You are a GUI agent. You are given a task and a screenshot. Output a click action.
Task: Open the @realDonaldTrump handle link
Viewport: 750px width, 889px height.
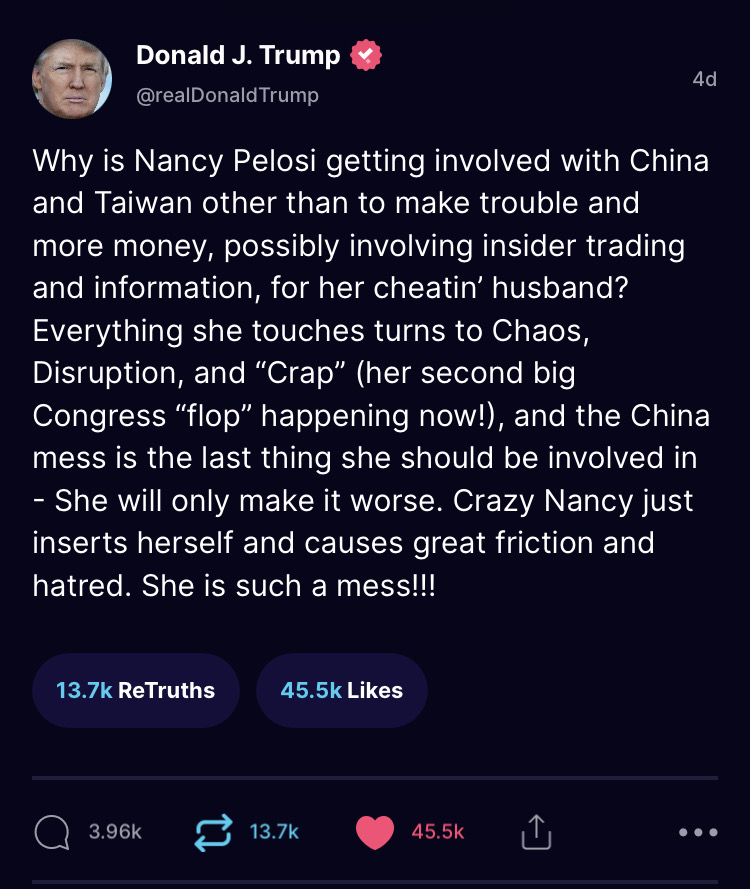click(227, 96)
